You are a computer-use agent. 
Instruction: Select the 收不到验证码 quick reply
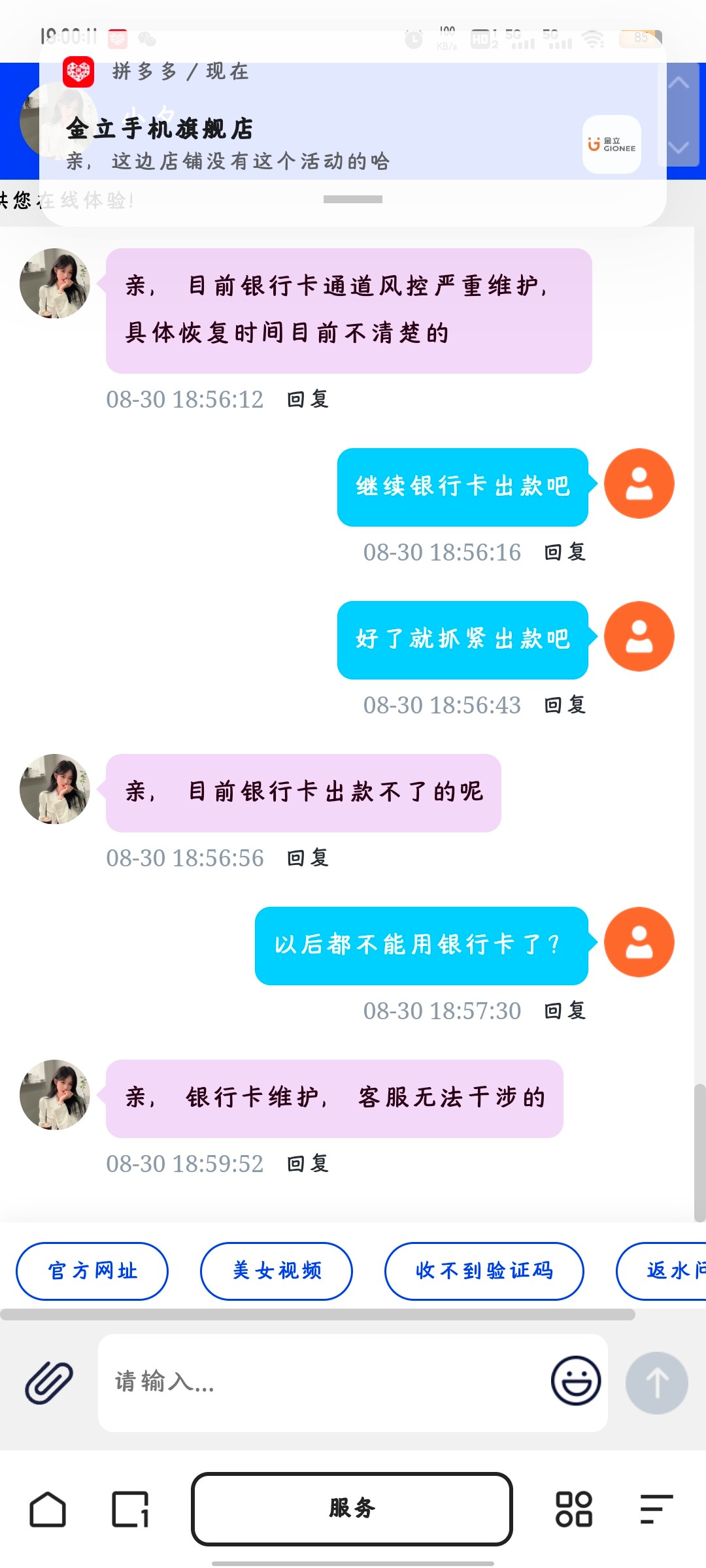[x=484, y=1271]
